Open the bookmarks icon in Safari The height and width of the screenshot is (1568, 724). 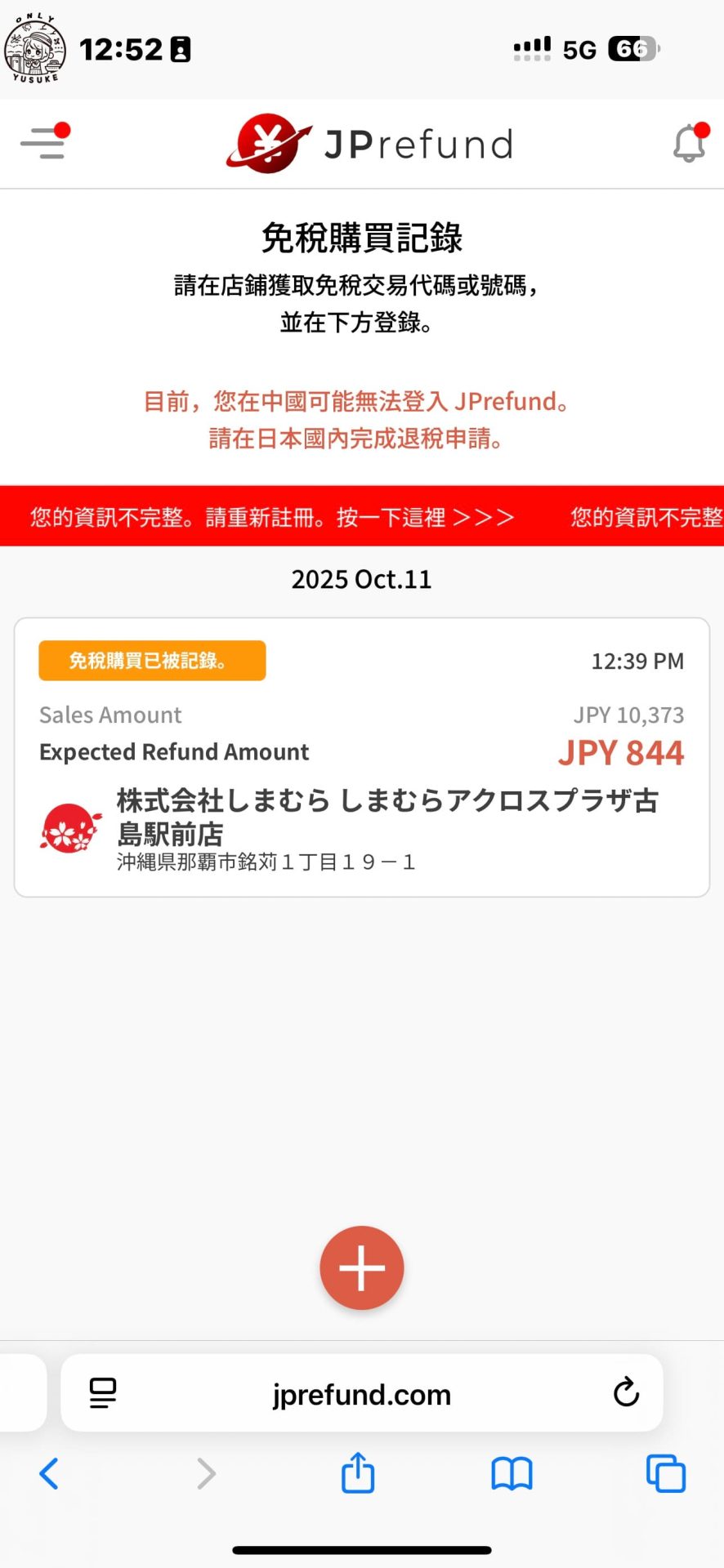511,1473
